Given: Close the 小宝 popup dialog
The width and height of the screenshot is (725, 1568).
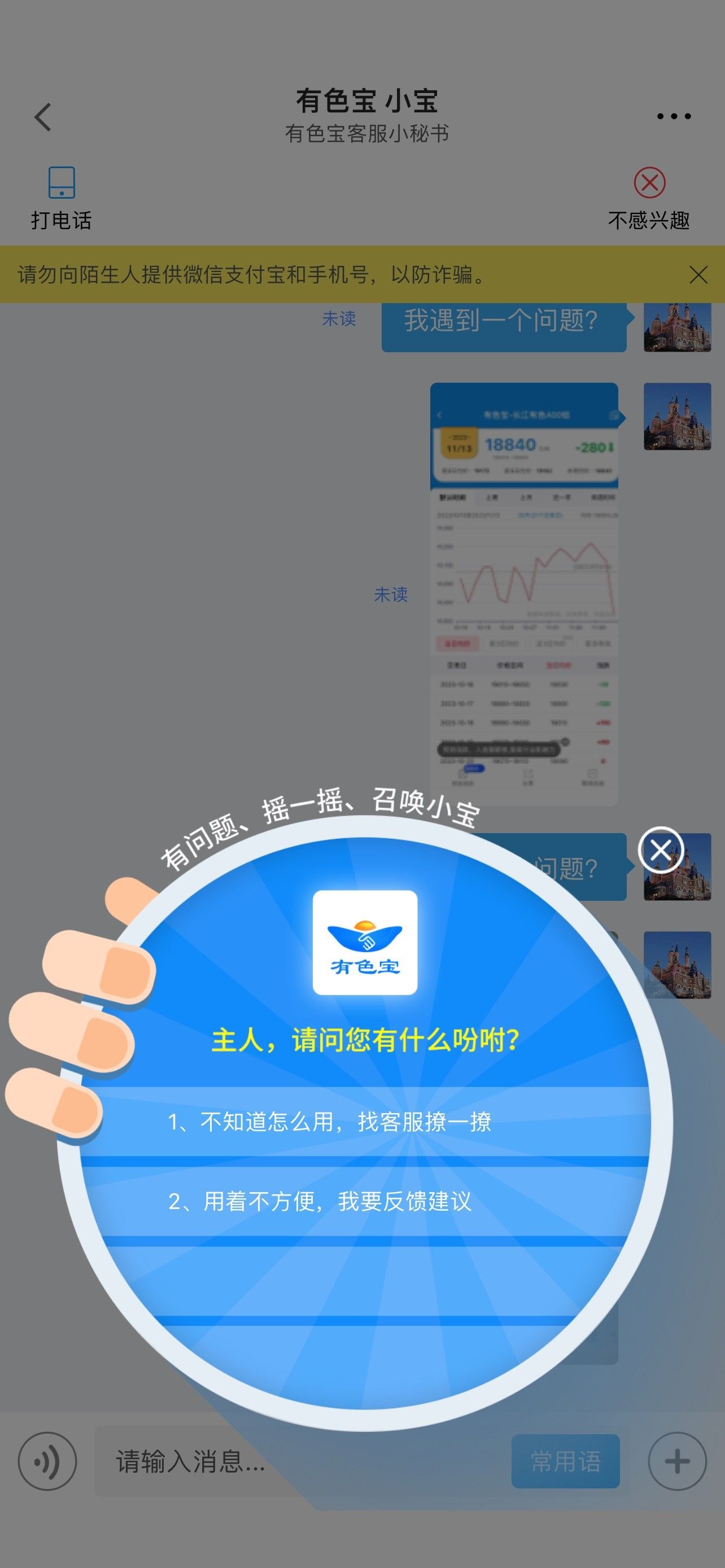Looking at the screenshot, I should click(x=661, y=849).
